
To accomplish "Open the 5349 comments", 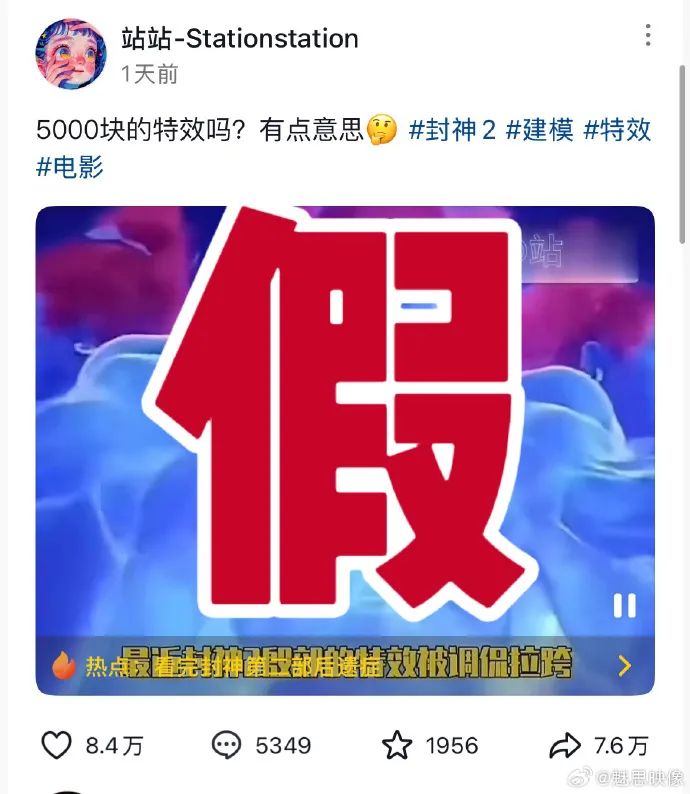I will [x=229, y=745].
